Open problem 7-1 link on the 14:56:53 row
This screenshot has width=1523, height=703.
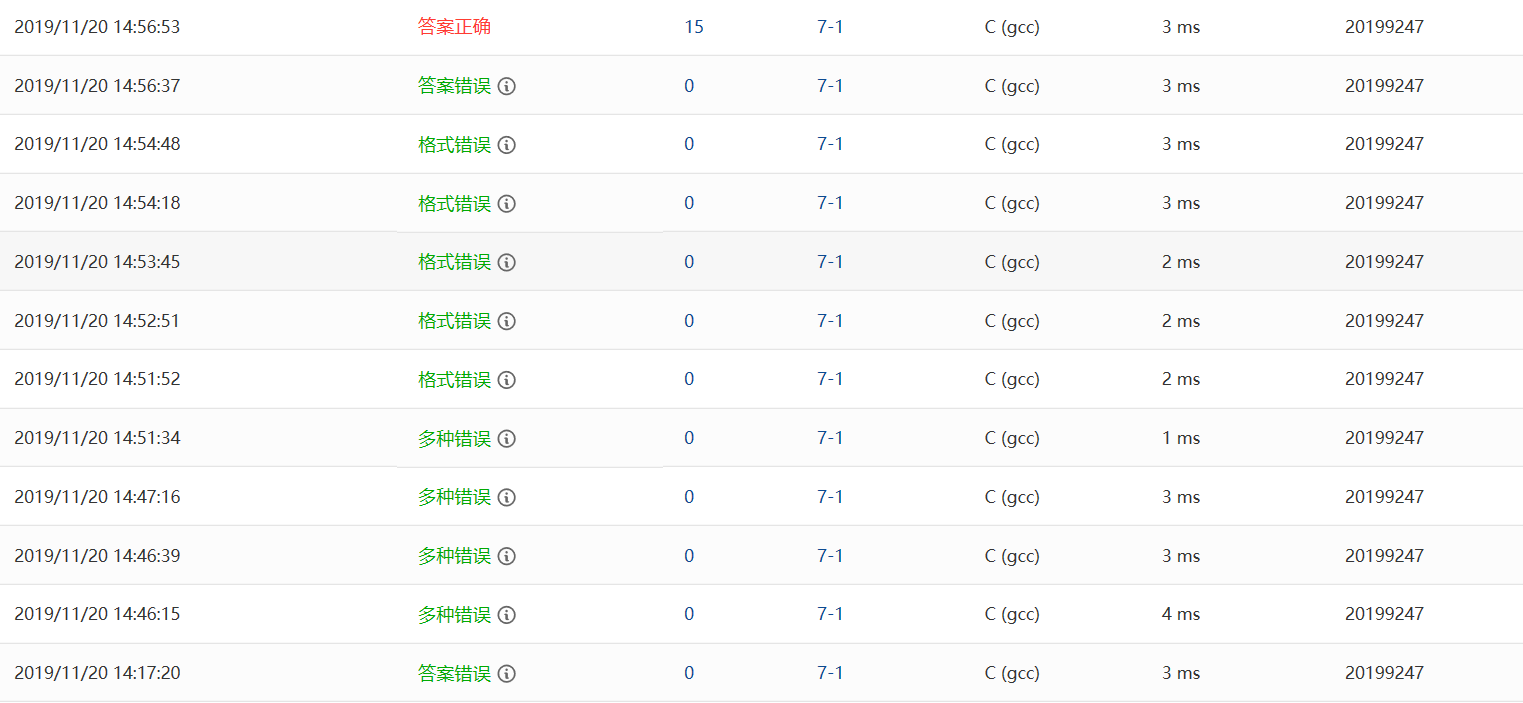(830, 27)
